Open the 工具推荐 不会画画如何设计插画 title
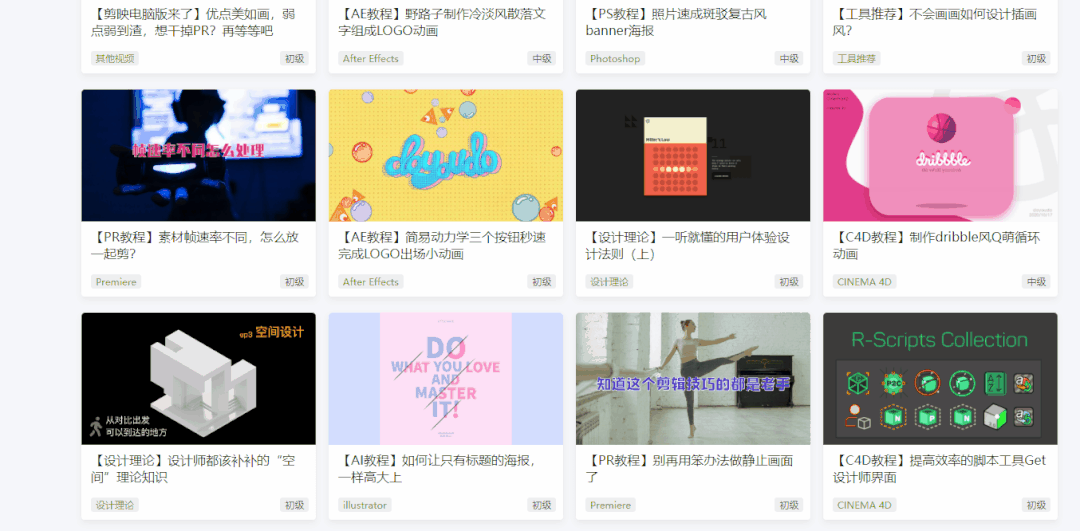The image size is (1080, 531). [x=935, y=22]
